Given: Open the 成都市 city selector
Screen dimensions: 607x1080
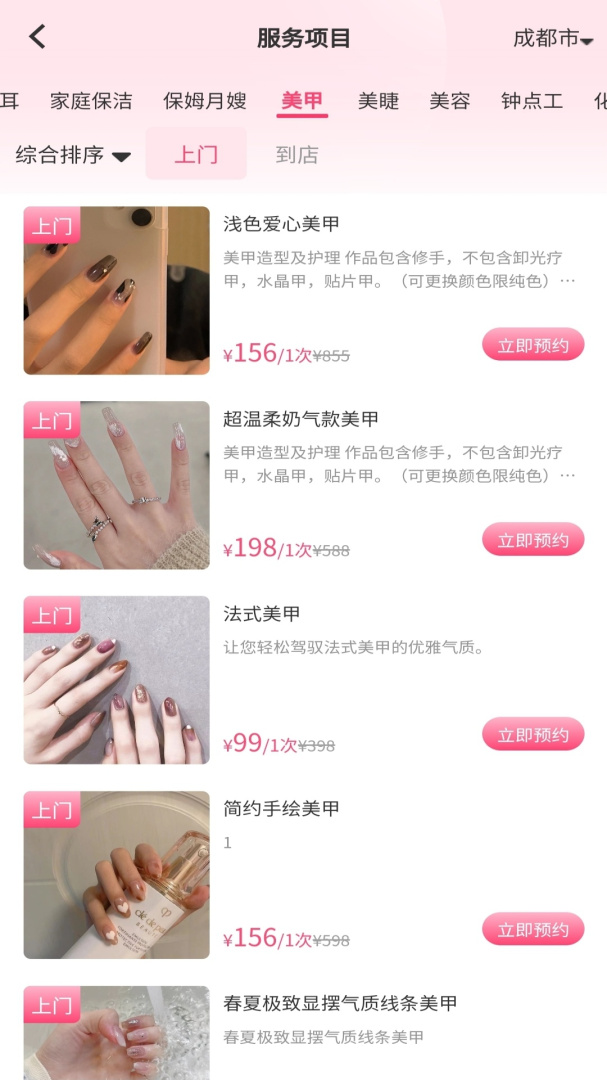Looking at the screenshot, I should 553,39.
